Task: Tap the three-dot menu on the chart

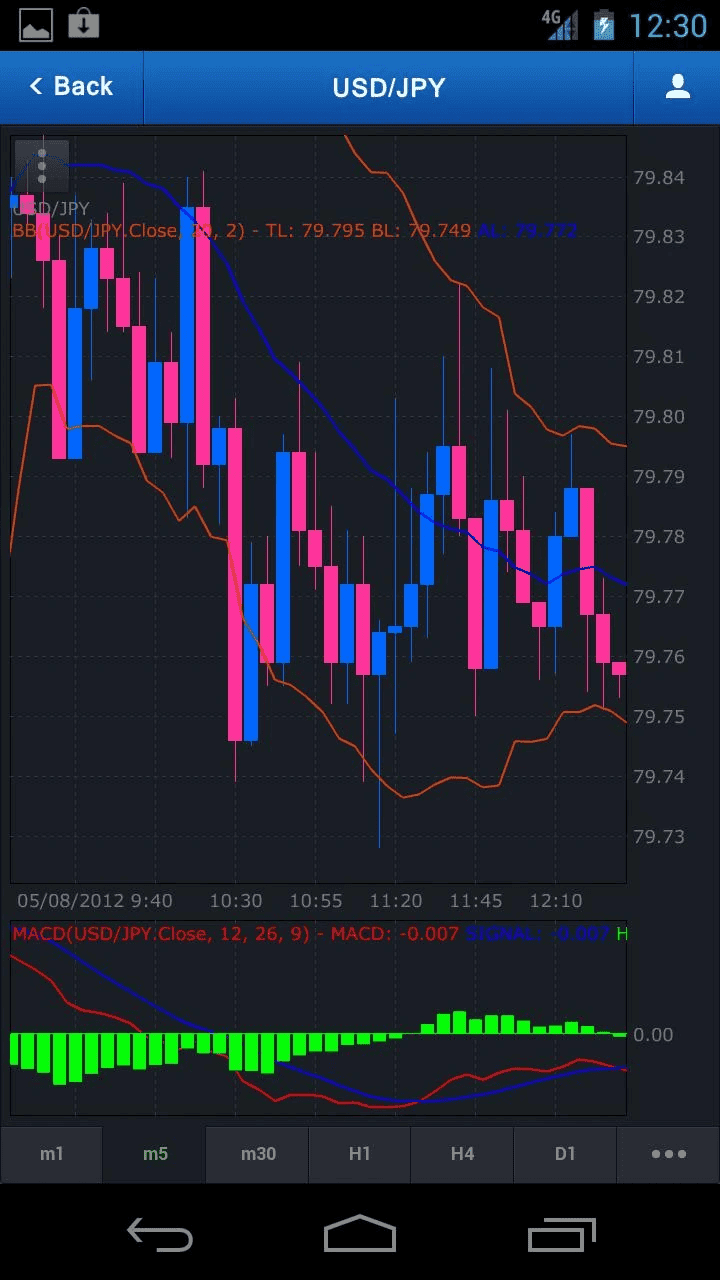Action: click(42, 165)
